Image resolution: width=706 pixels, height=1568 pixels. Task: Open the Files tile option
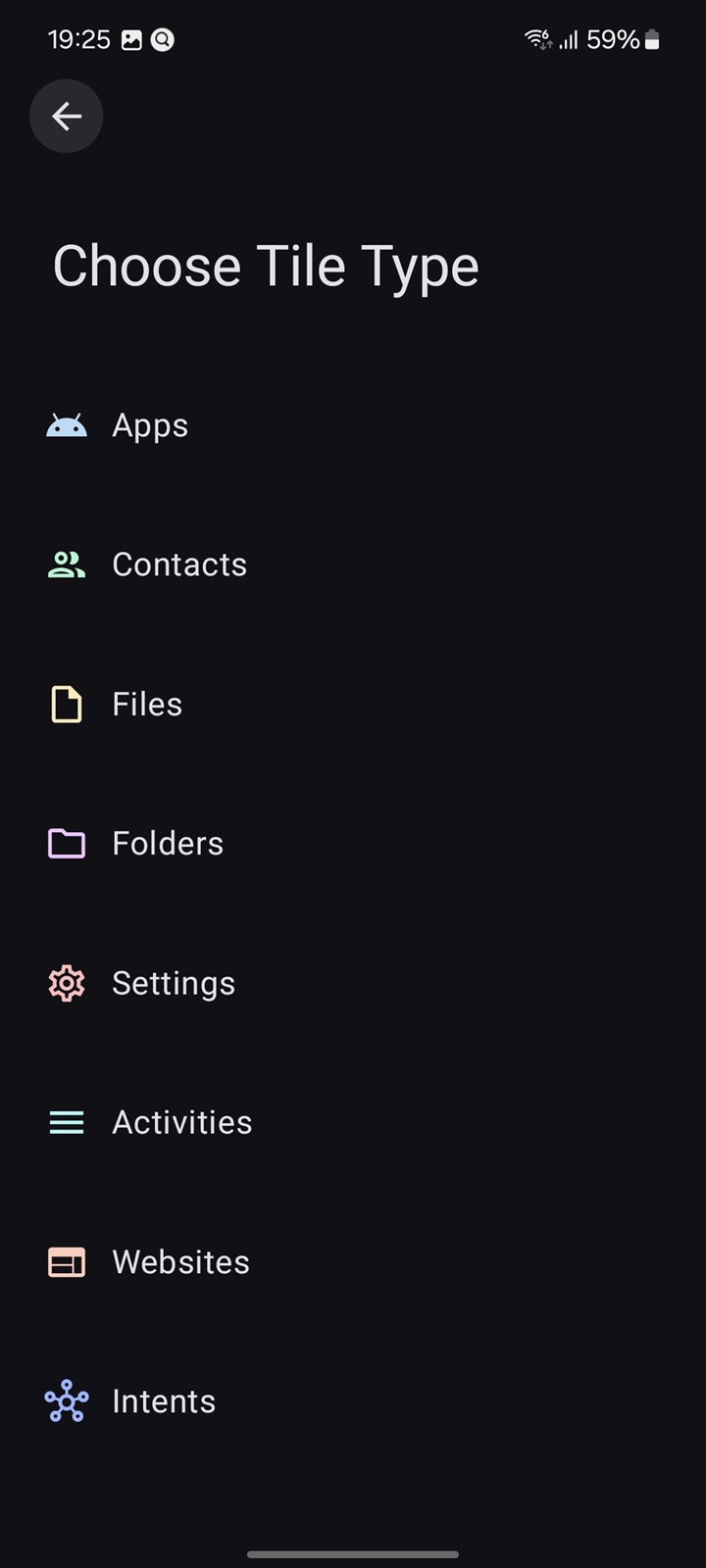353,704
